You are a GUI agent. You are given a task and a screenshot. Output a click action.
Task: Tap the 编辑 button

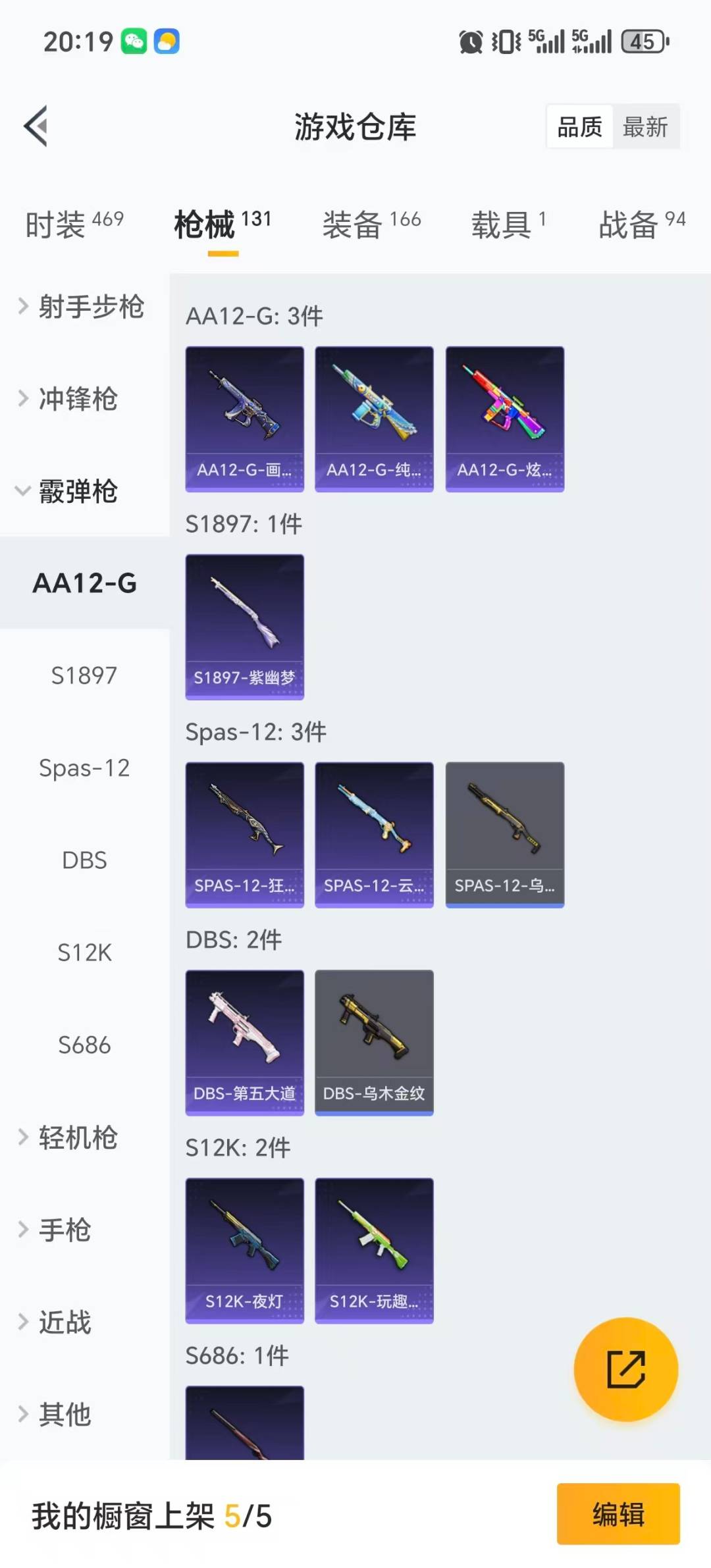tap(618, 1514)
